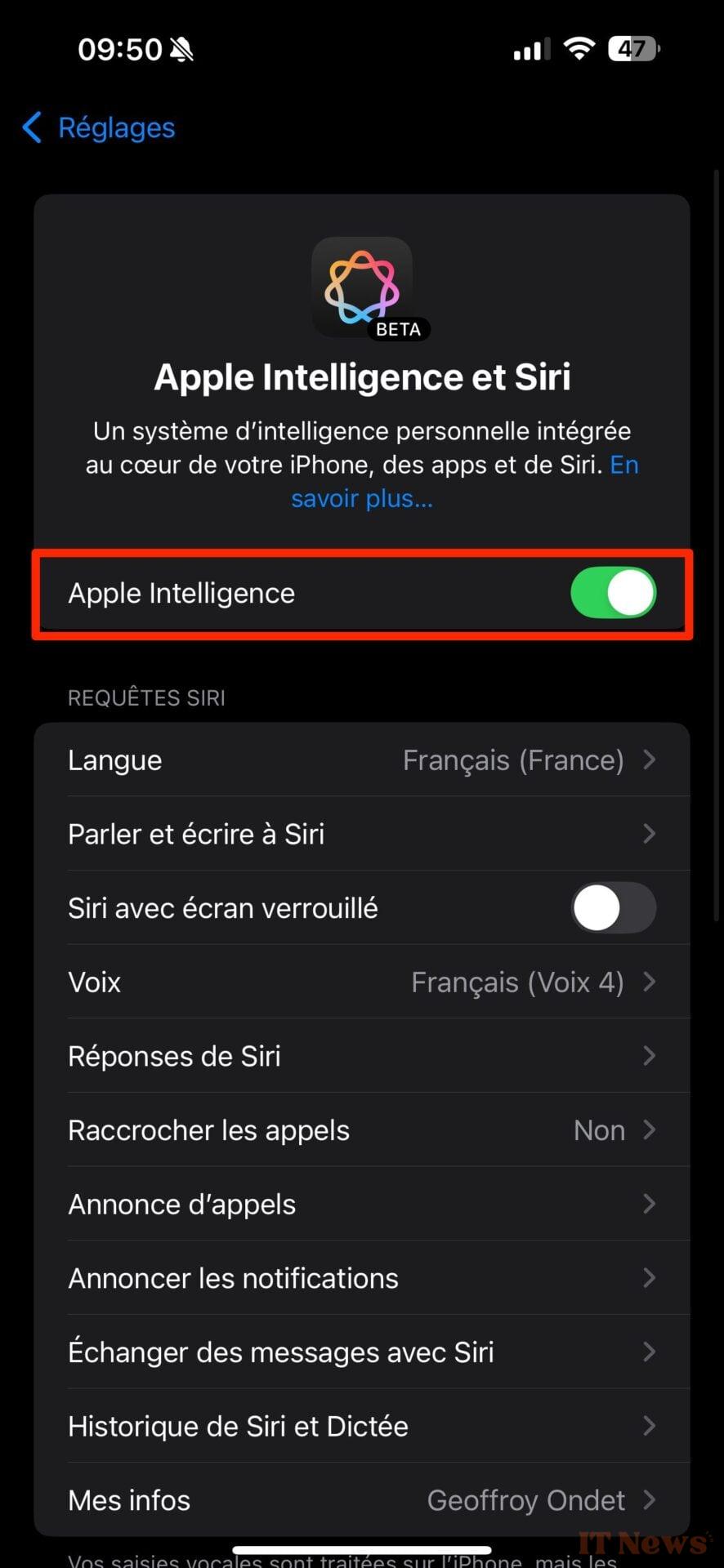The height and width of the screenshot is (1568, 724).
Task: Open Historique de Siri et Dictée
Action: (362, 1426)
